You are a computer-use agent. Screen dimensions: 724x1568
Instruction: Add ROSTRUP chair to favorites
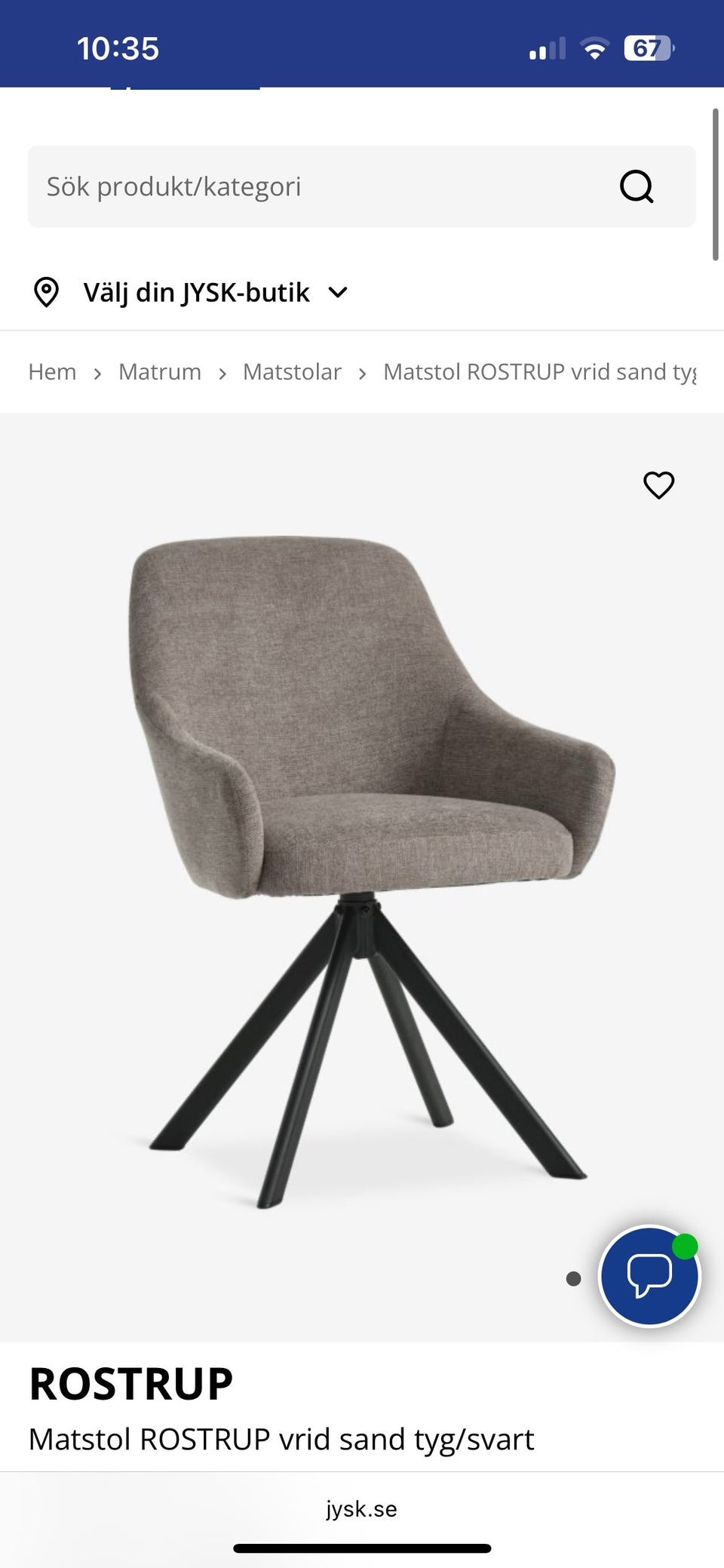pyautogui.click(x=658, y=485)
